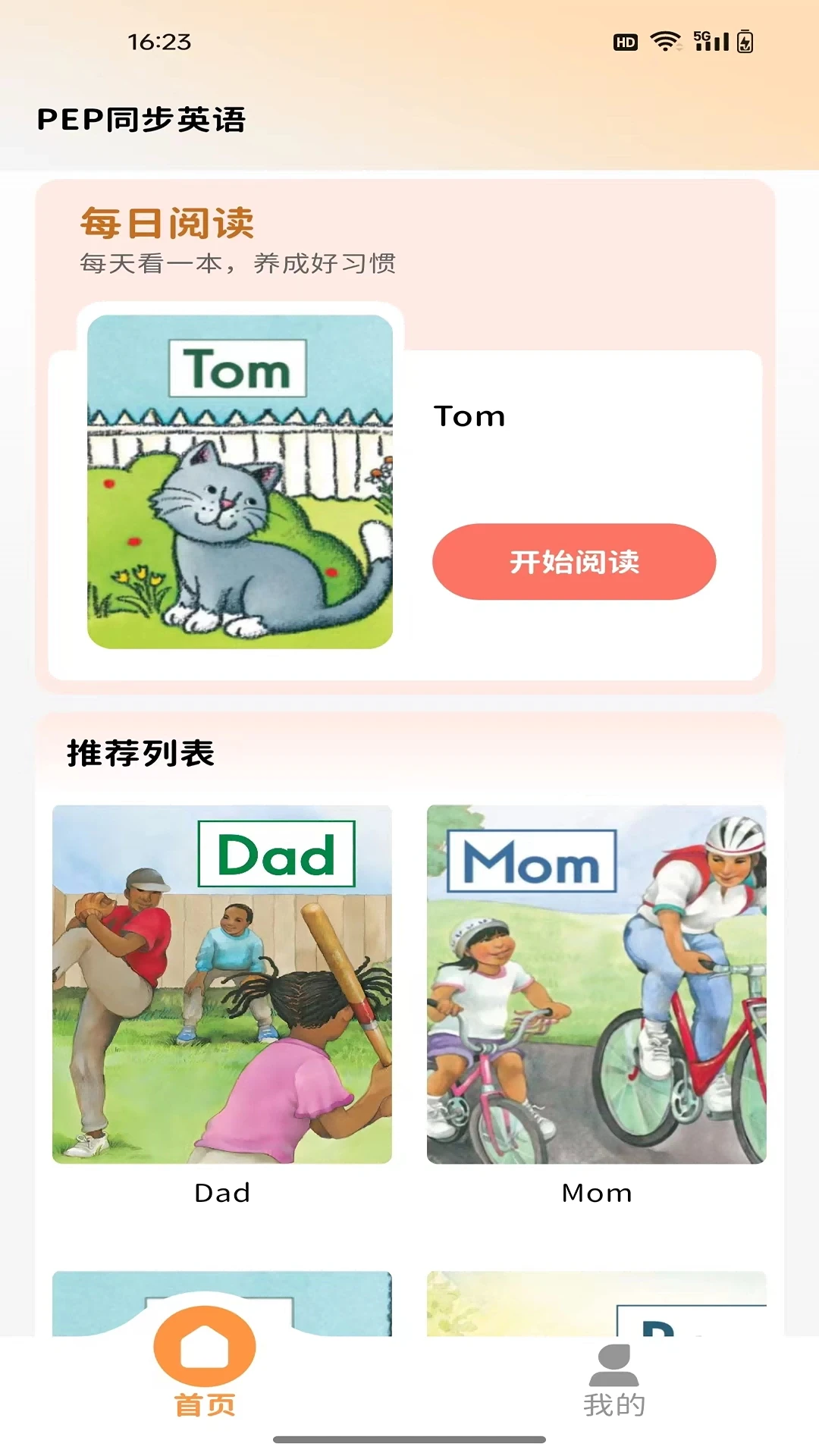
Task: Switch to the 我的 tab
Action: (614, 1381)
